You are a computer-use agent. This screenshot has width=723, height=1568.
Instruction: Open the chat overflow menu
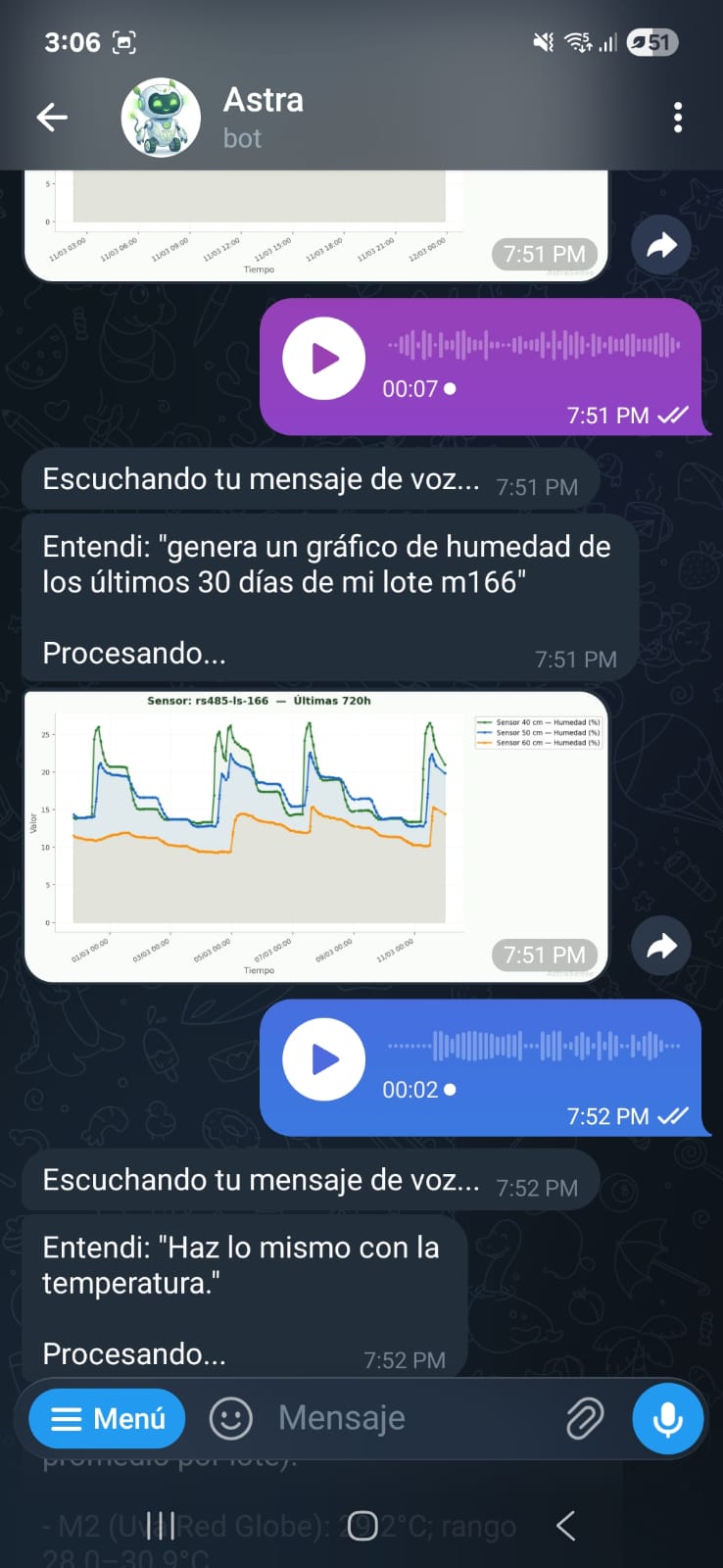(x=677, y=119)
